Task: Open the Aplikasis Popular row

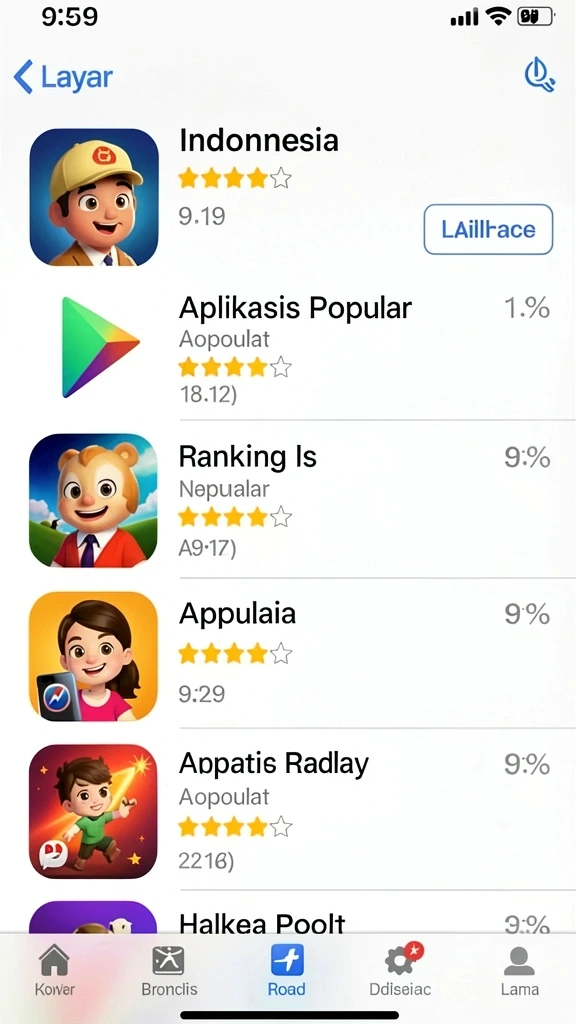Action: coord(288,347)
